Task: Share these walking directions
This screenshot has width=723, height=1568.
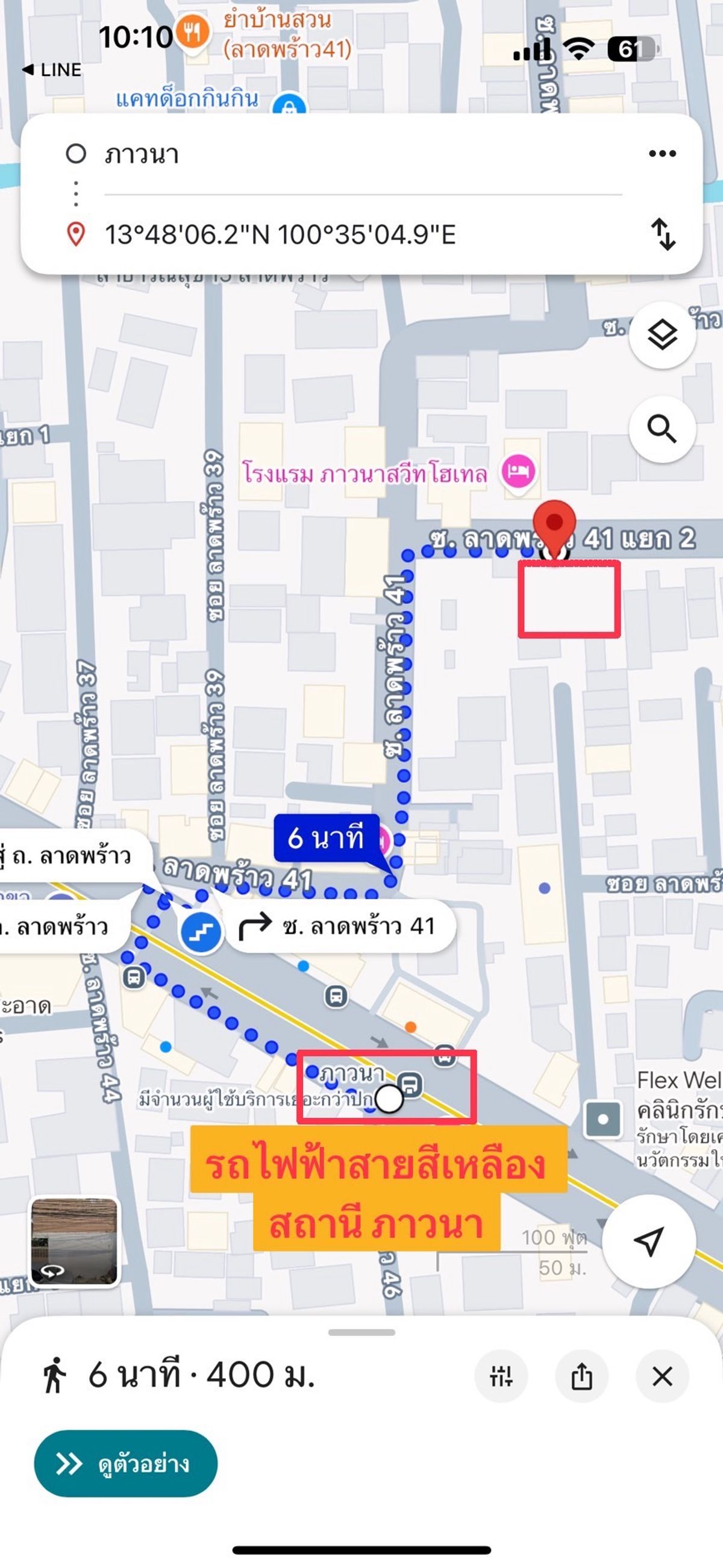Action: click(x=581, y=1376)
